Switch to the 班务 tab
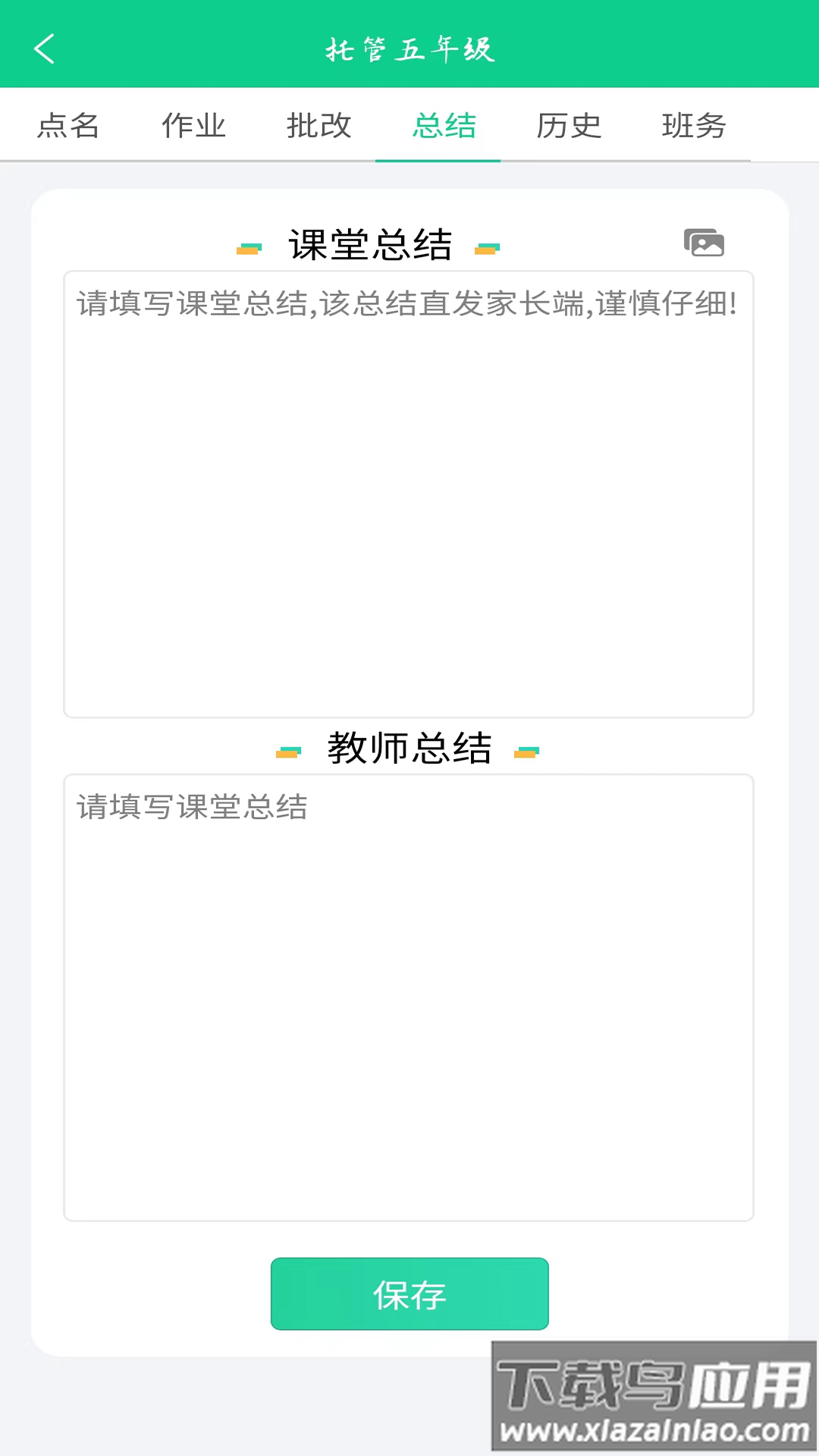The image size is (819, 1456). (693, 126)
